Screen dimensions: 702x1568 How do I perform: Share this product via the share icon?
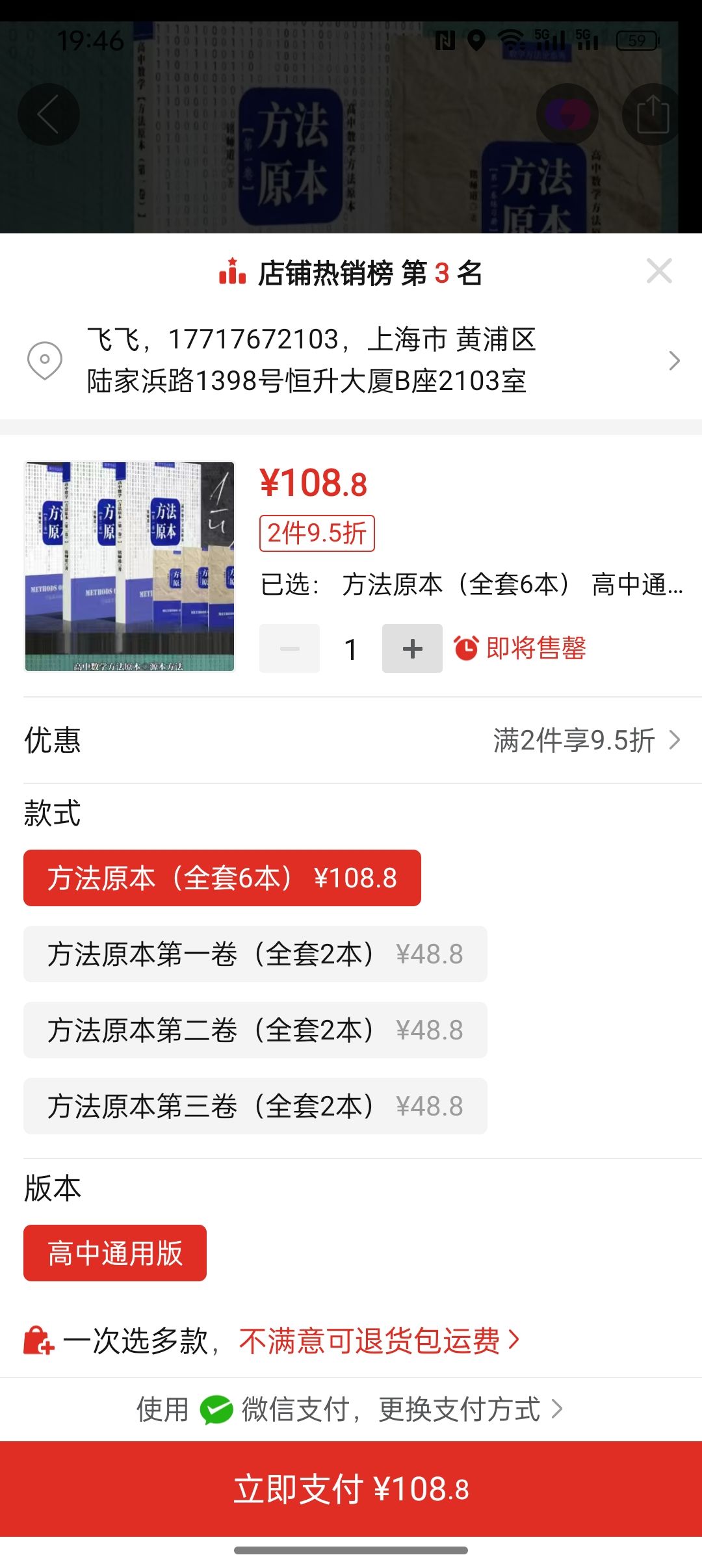coord(653,114)
